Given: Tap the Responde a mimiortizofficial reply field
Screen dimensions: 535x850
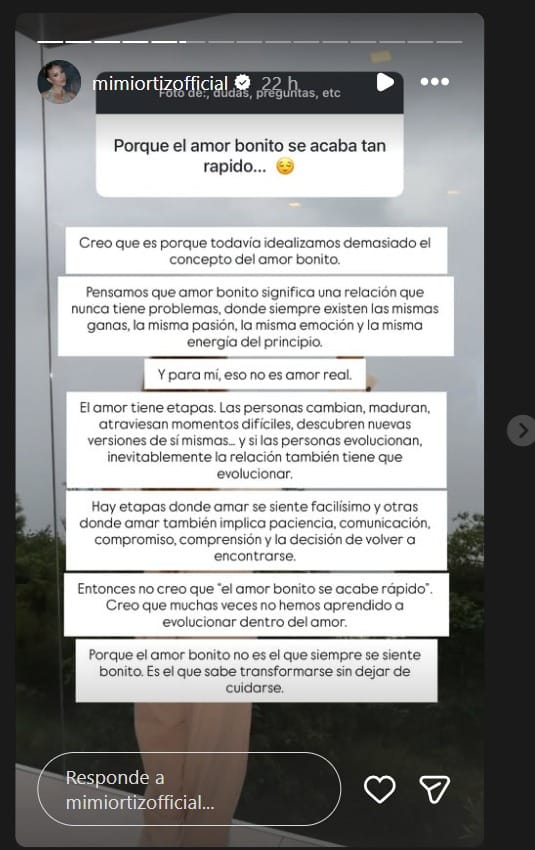Looking at the screenshot, I should pos(189,789).
